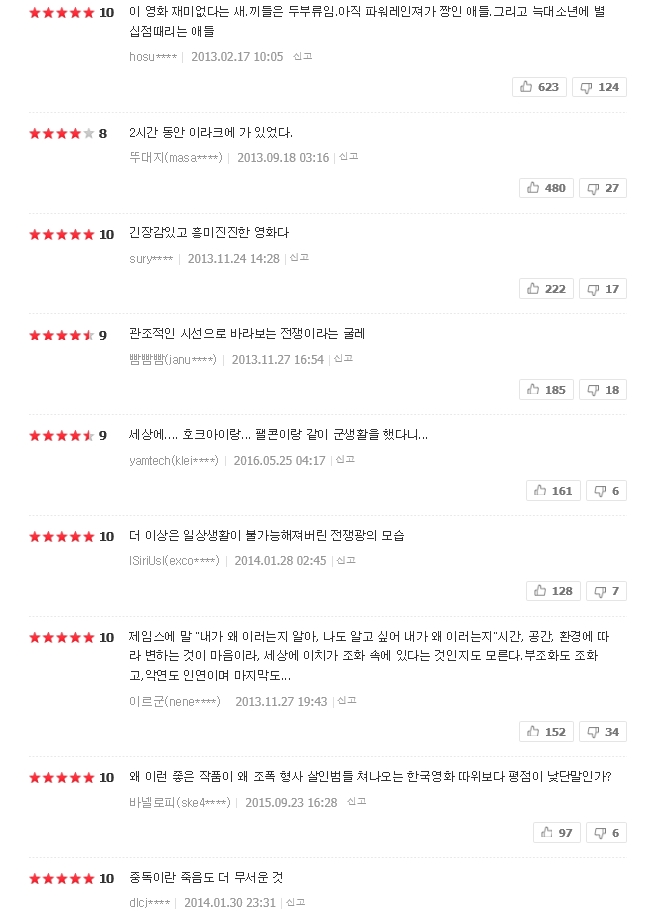The width and height of the screenshot is (656, 911).
Task: Upvote the ISiriUsI review with 128 likes
Action: pos(552,591)
